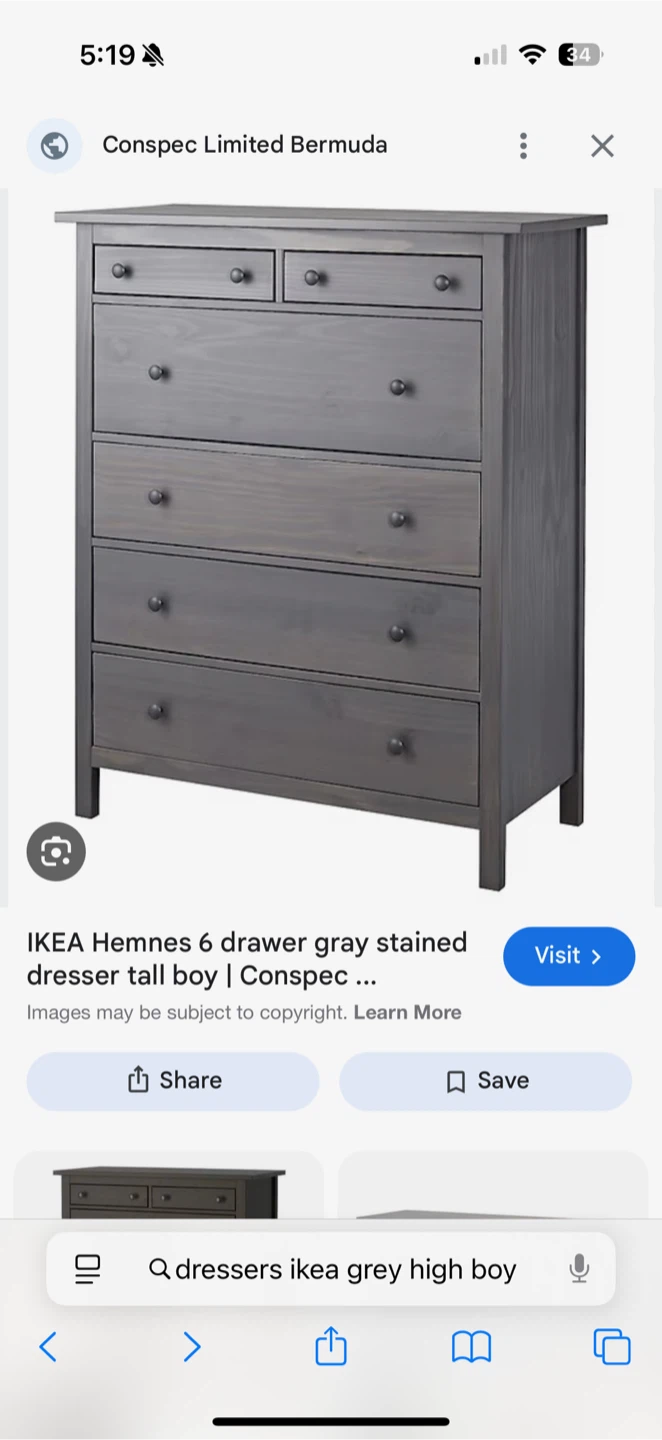The height and width of the screenshot is (1440, 662).
Task: Share this dresser image
Action: click(173, 1081)
